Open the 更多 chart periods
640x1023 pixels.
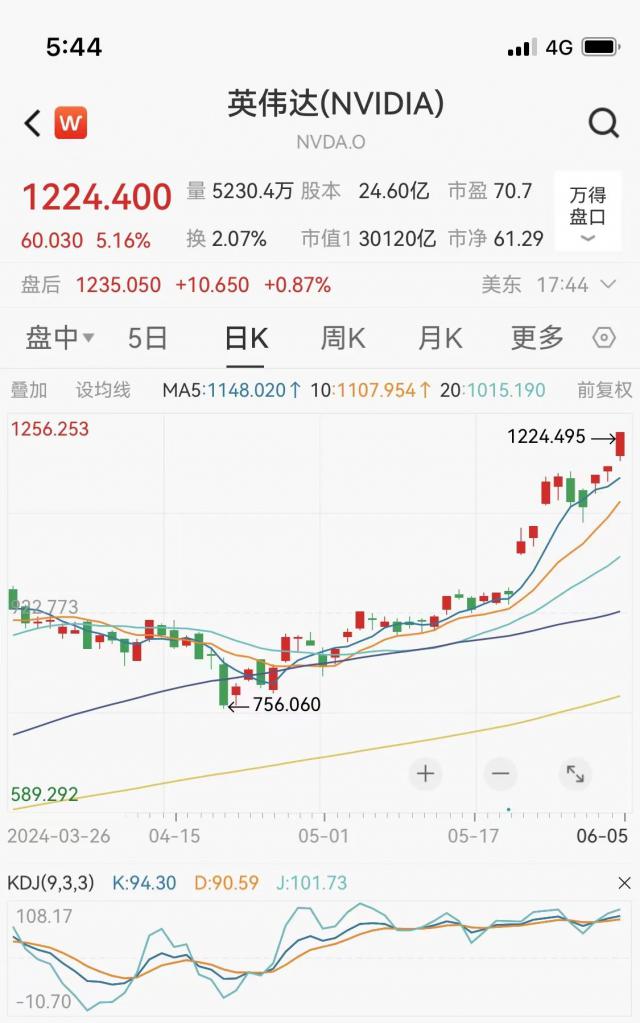[537, 338]
